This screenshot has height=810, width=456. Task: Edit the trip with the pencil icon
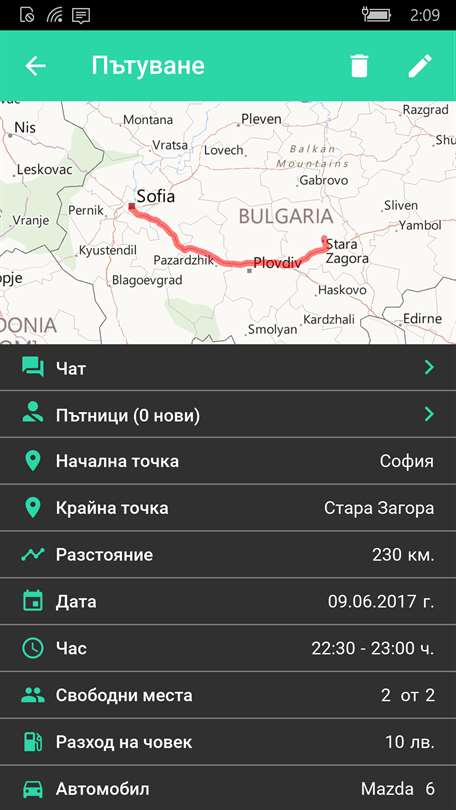pos(420,66)
